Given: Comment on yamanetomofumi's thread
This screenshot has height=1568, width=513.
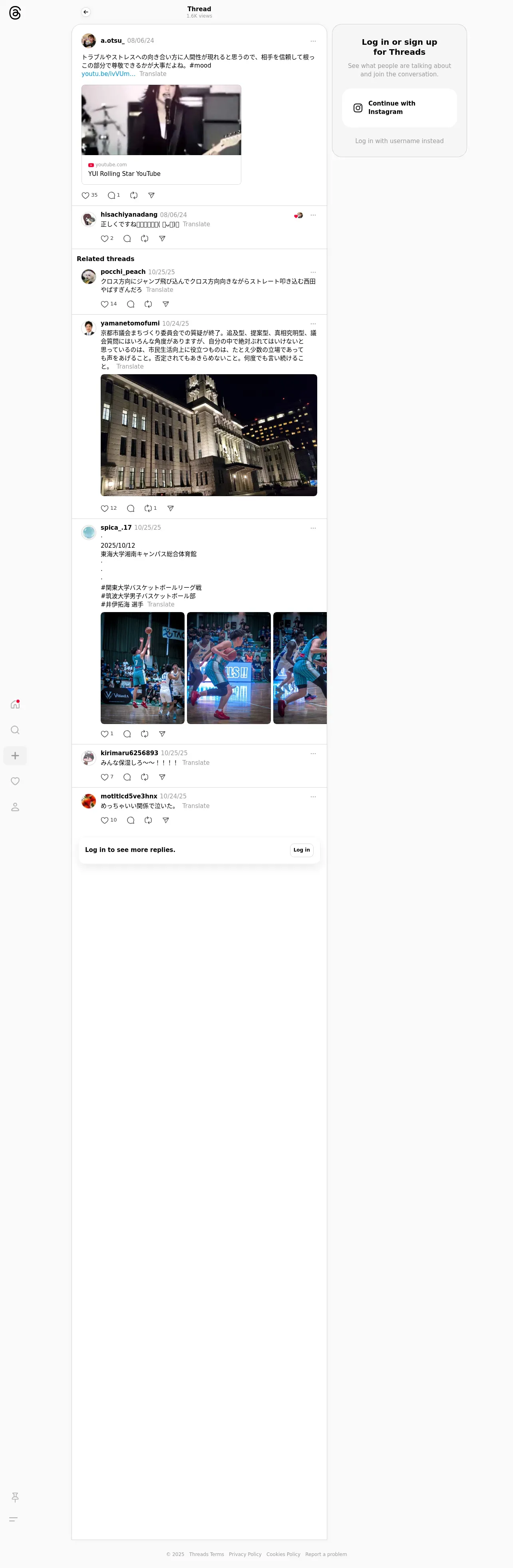Looking at the screenshot, I should coord(130,509).
